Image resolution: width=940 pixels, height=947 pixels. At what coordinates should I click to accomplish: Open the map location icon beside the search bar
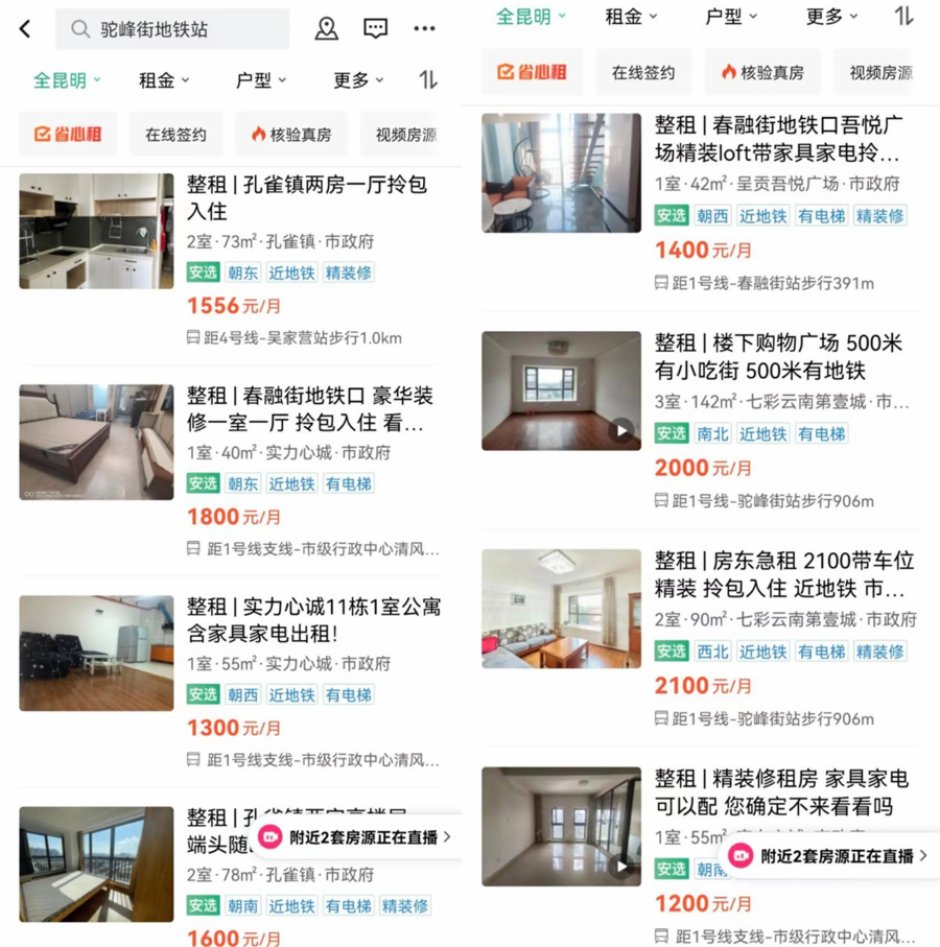[x=326, y=30]
